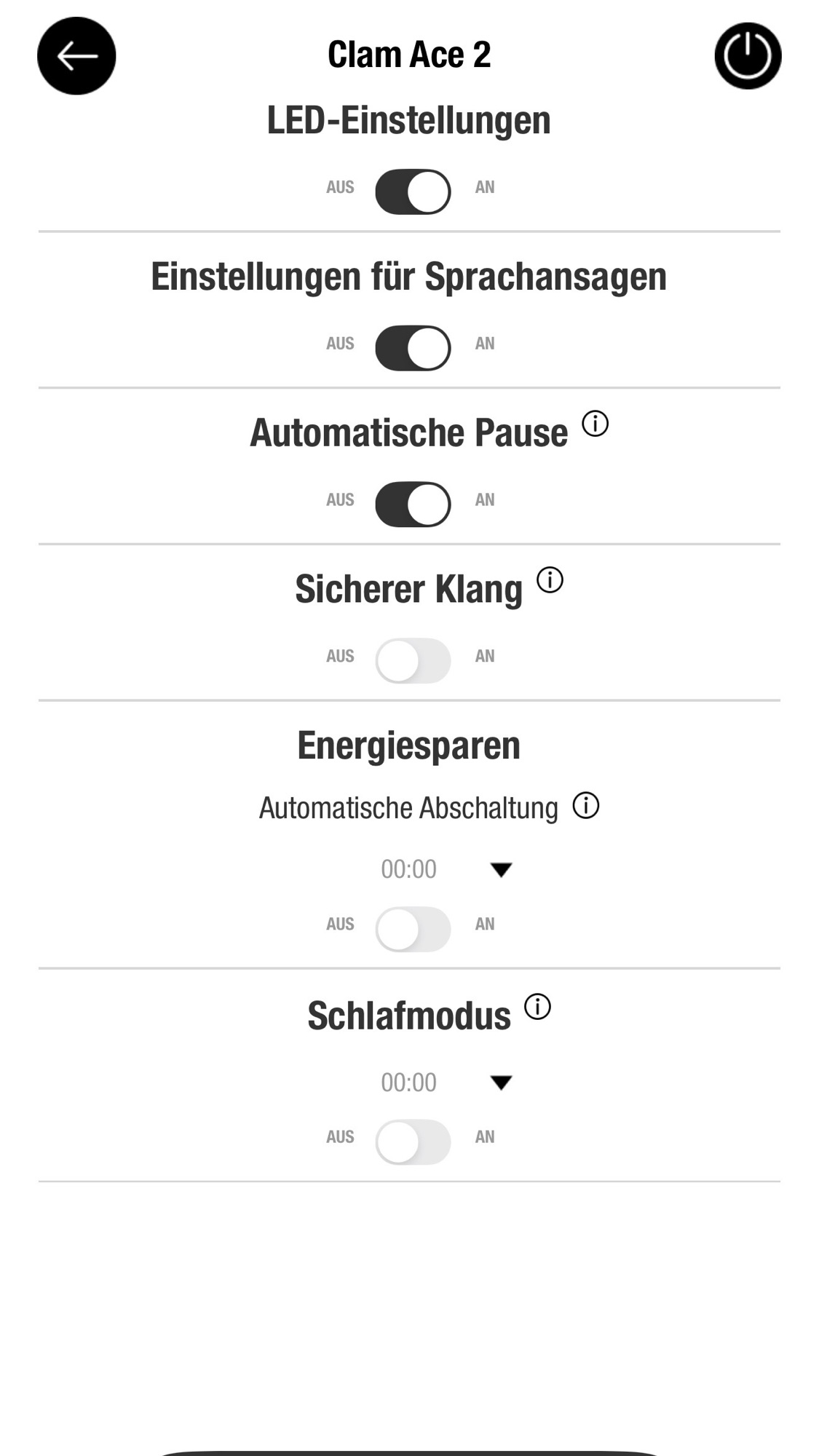Screen dimensions: 819x1456
Task: Toggle the Automatische Pause switch off
Action: coord(413,505)
